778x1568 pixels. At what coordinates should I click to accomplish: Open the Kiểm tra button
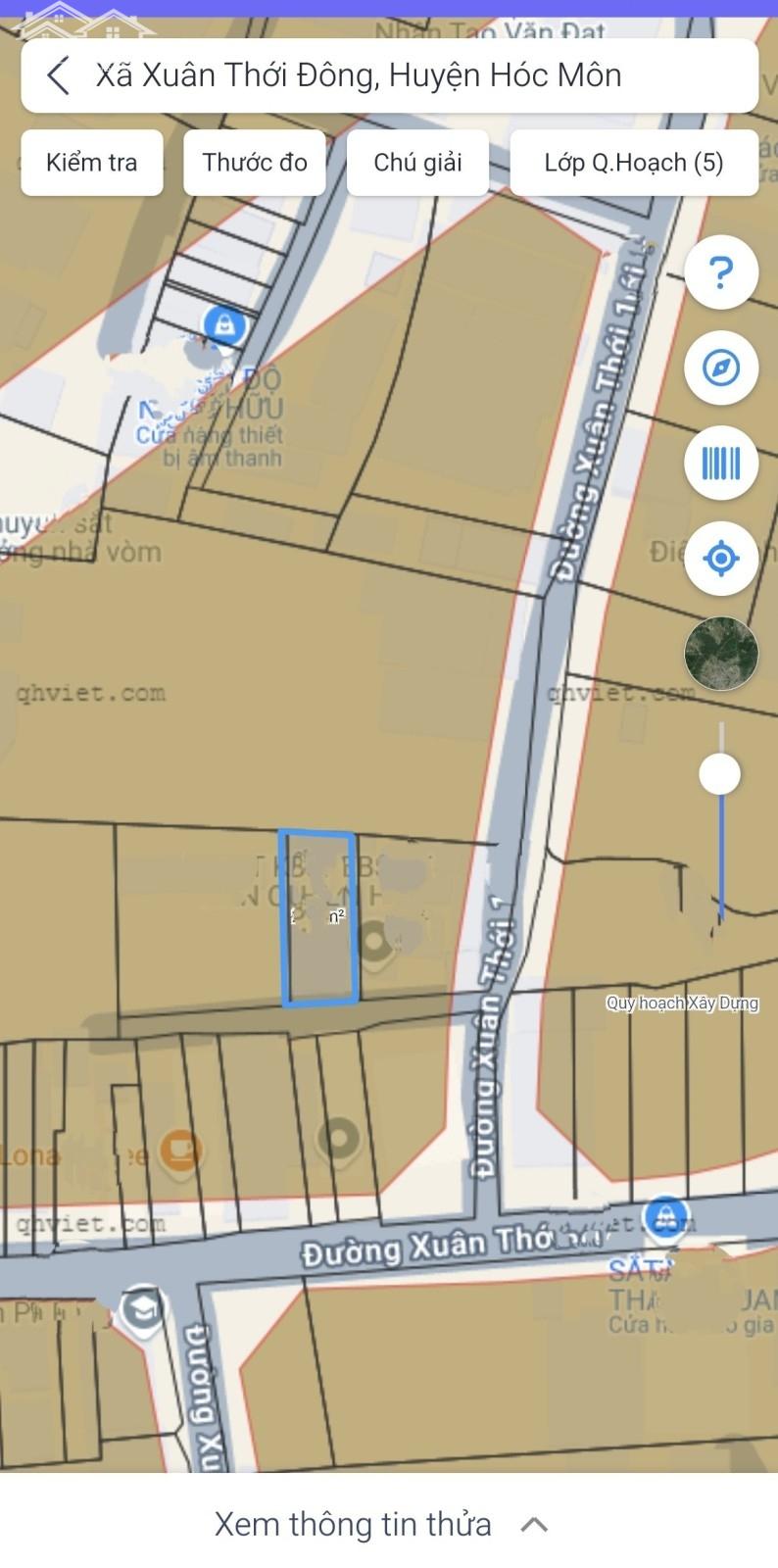pyautogui.click(x=91, y=163)
